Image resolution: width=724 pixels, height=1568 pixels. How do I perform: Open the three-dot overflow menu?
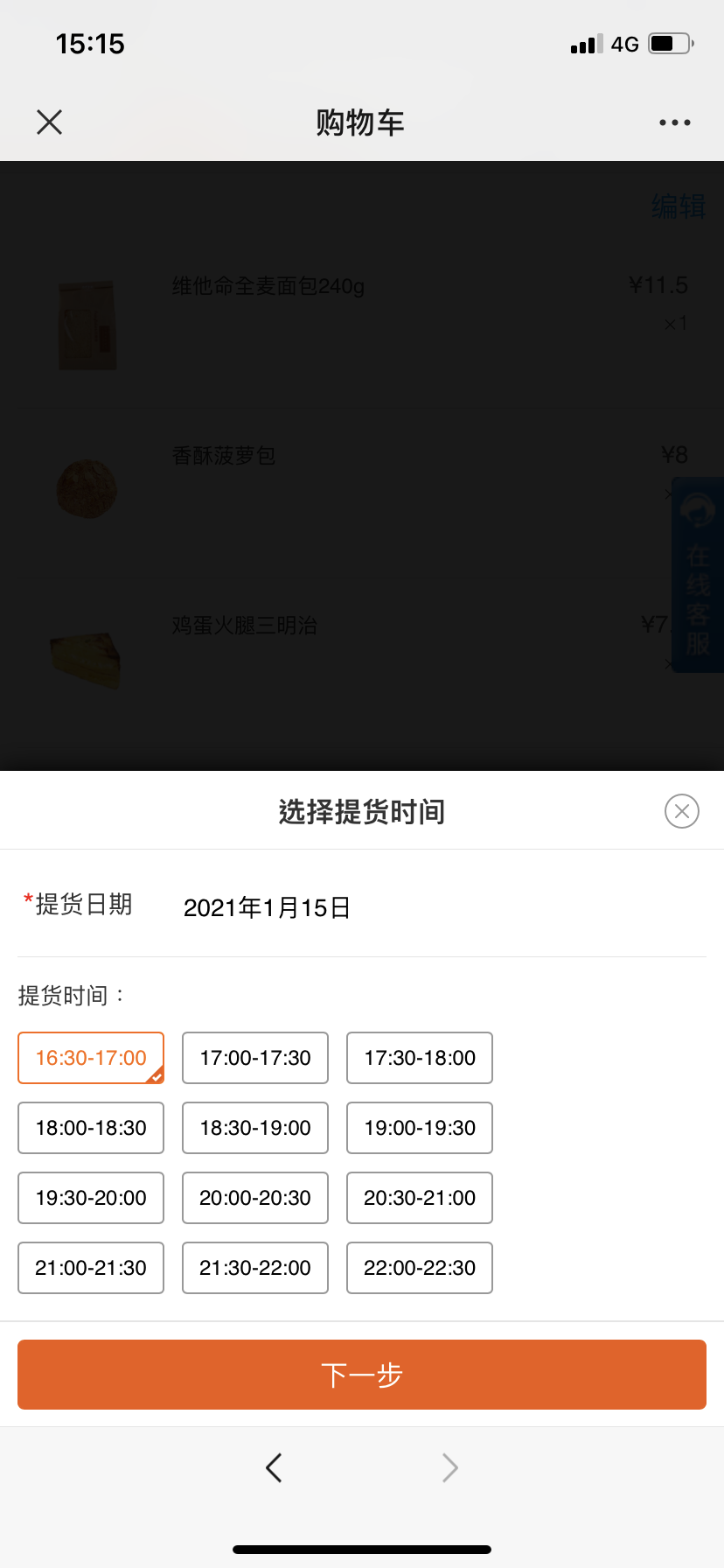675,122
